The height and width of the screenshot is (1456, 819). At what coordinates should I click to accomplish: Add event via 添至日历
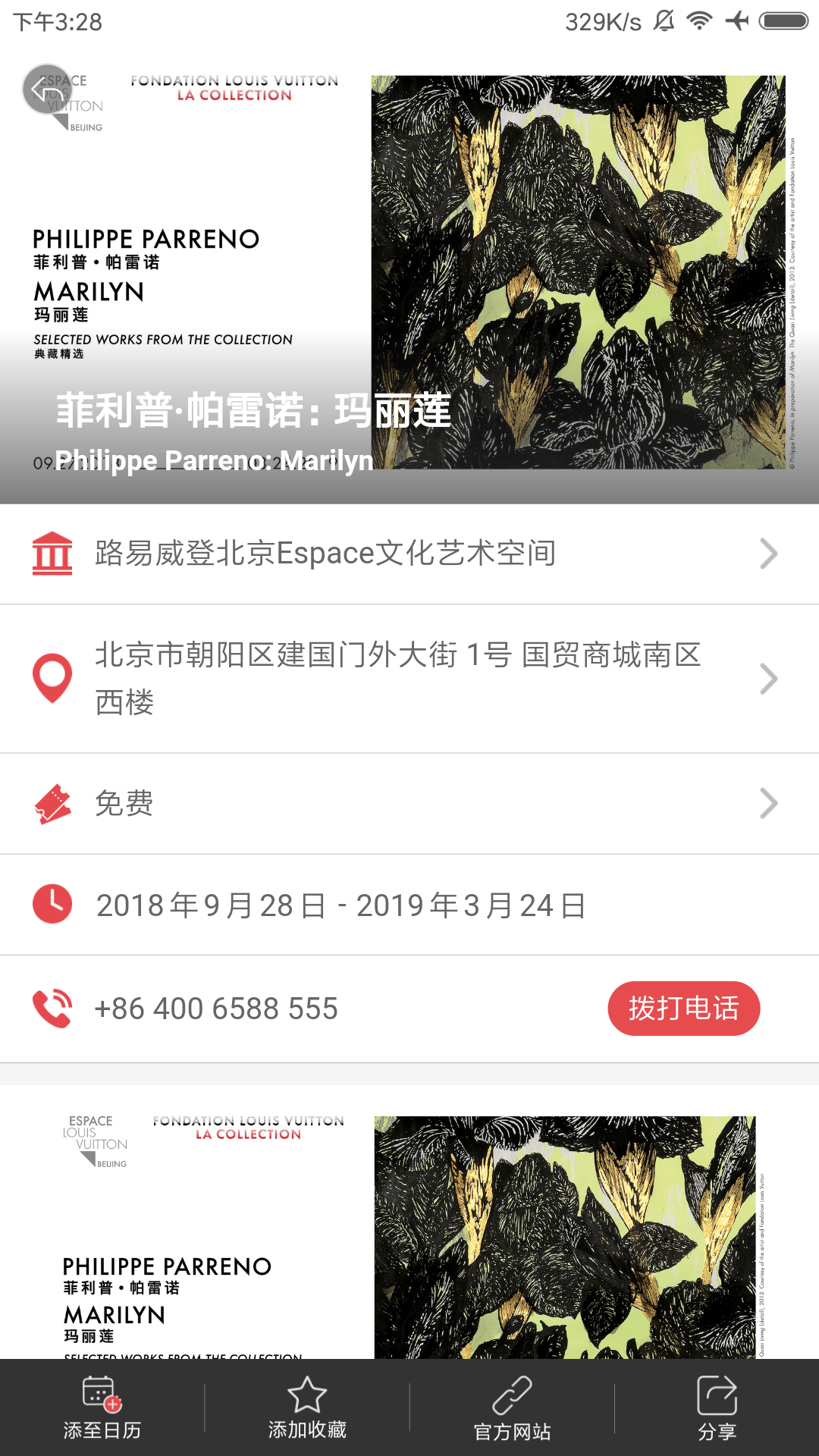click(x=102, y=1407)
